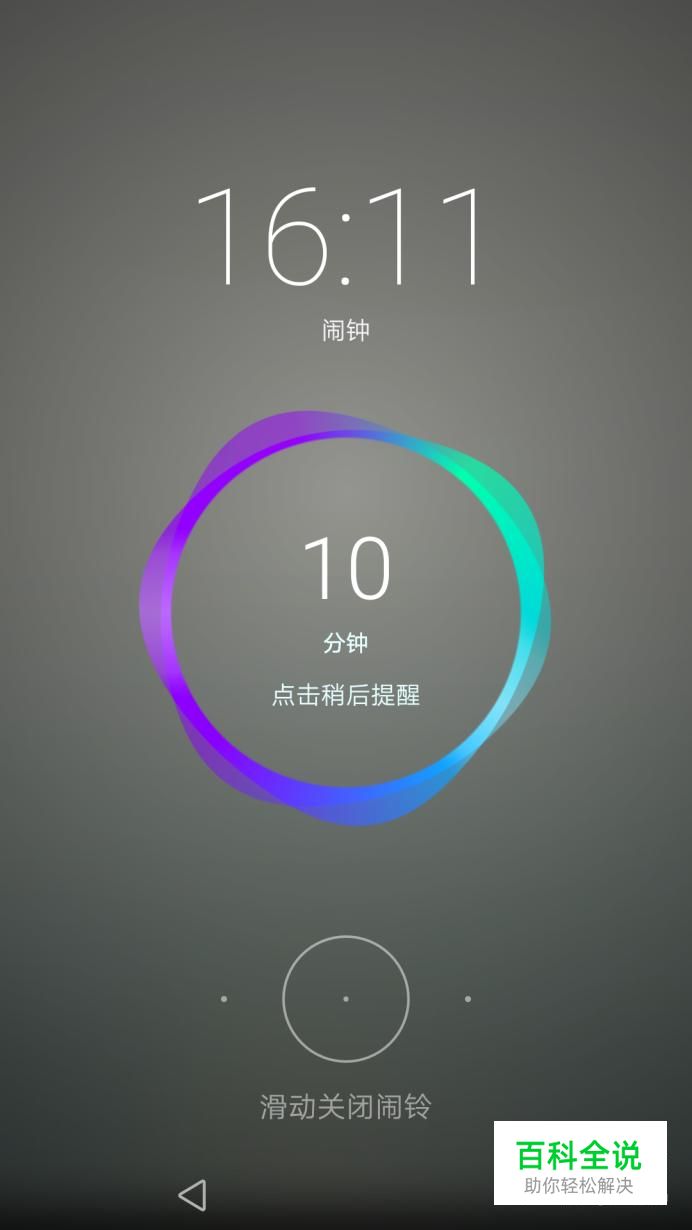Tap the system back arrow

point(192,1194)
